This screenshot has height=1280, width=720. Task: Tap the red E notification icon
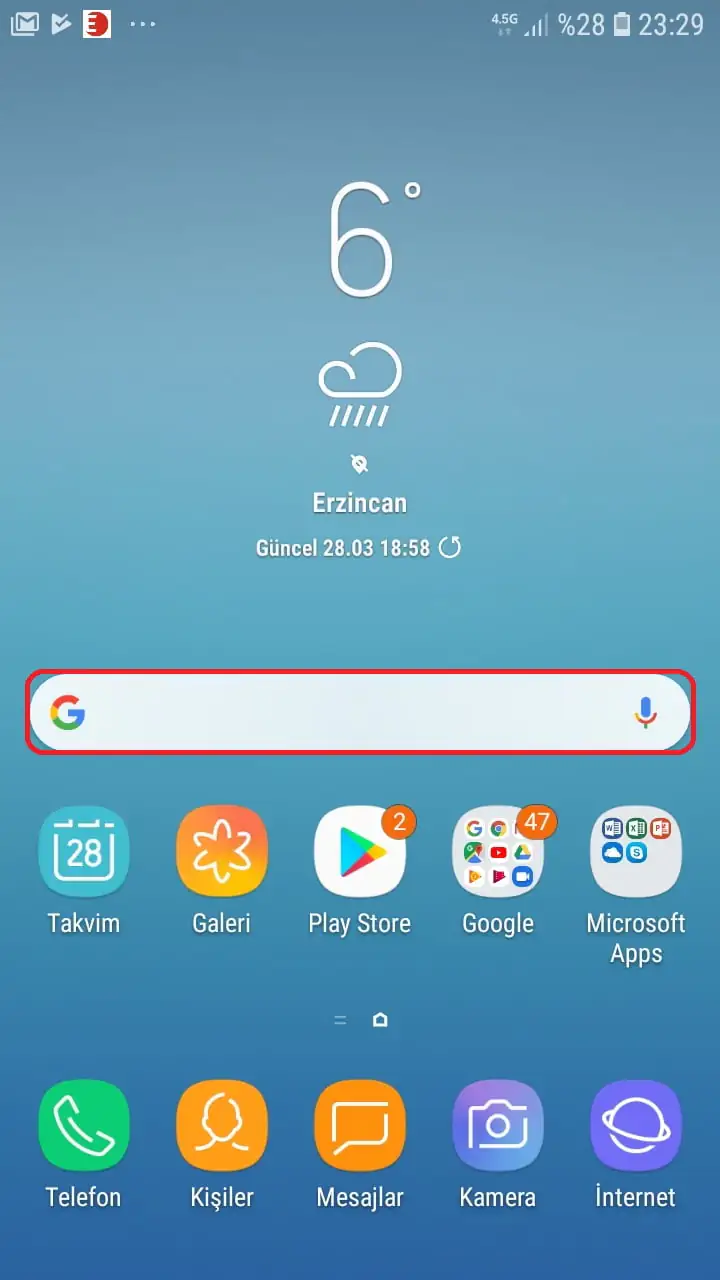(97, 24)
